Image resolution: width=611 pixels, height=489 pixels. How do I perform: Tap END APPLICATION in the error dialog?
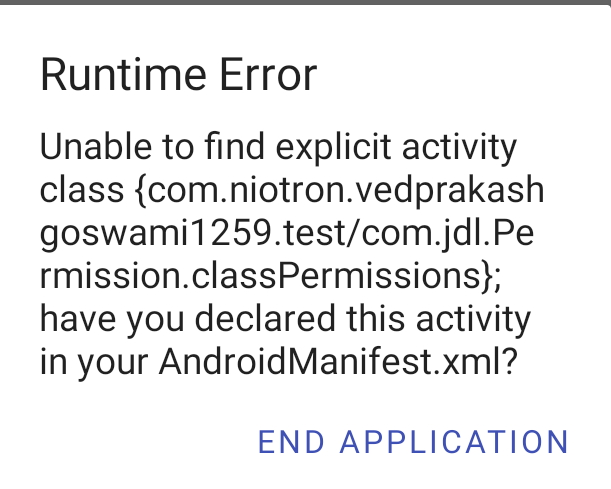pyautogui.click(x=413, y=442)
